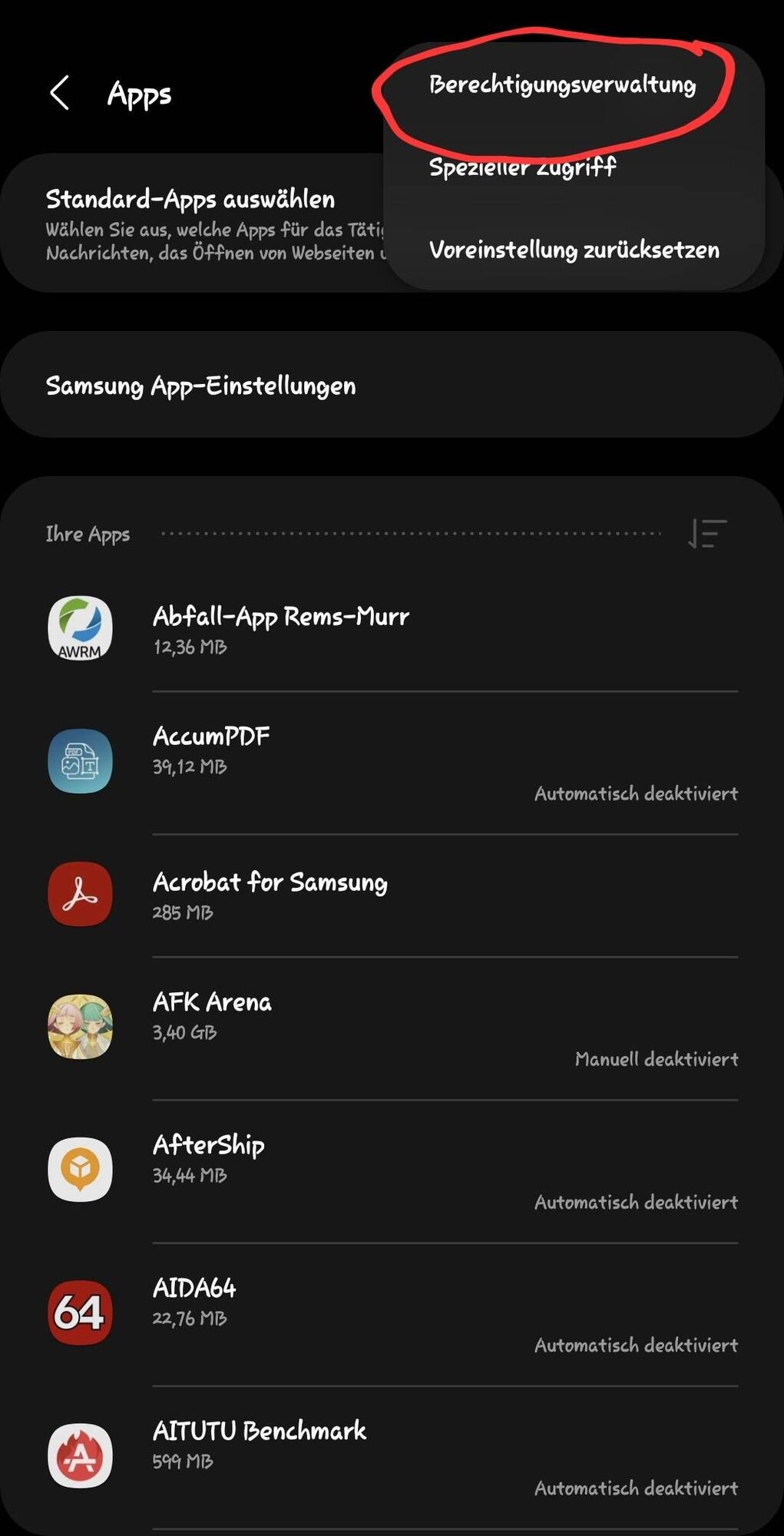
Task: Open the sort and filter icon
Action: point(707,534)
